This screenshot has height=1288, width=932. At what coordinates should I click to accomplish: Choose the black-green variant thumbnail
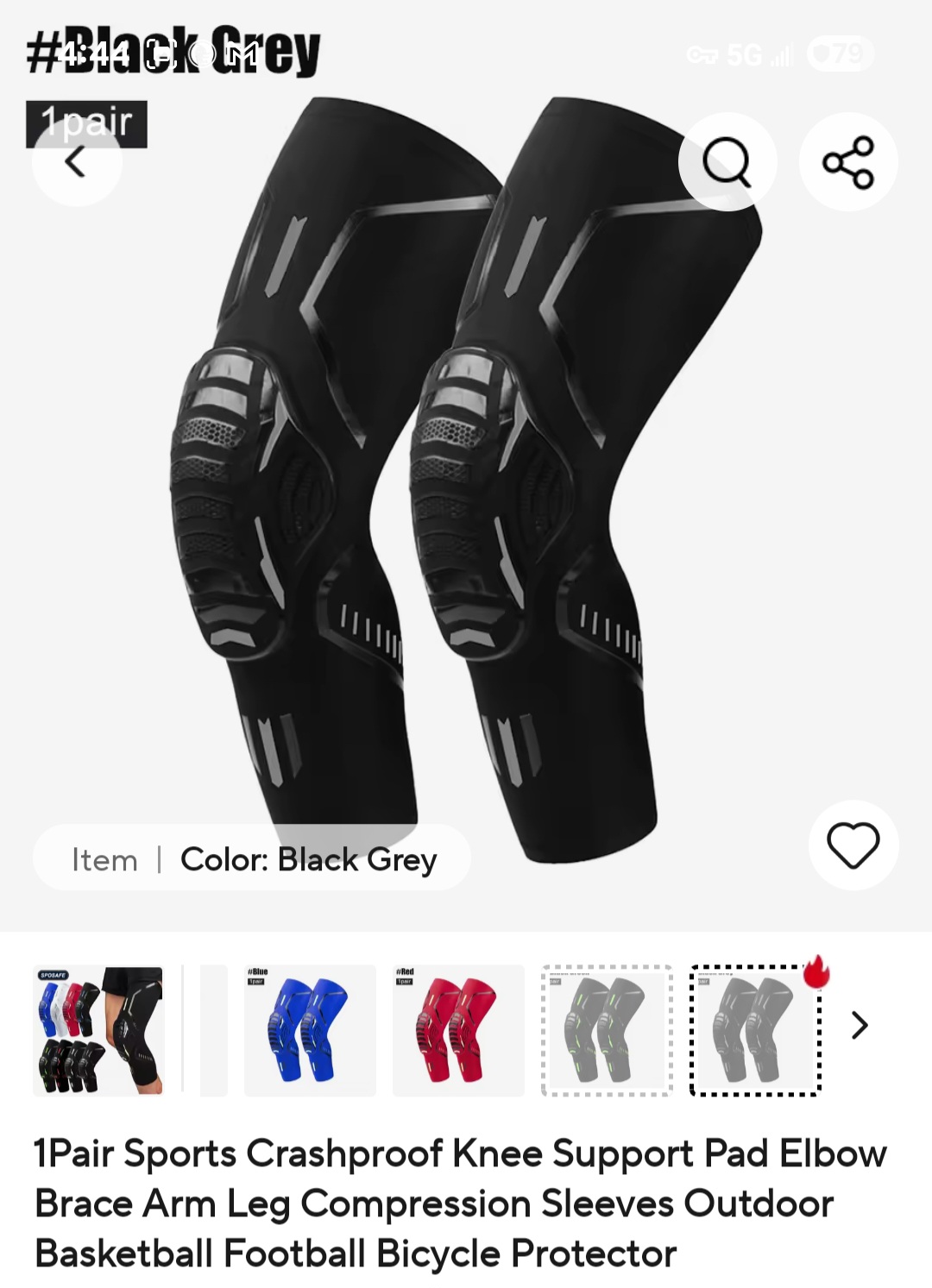tap(607, 1030)
